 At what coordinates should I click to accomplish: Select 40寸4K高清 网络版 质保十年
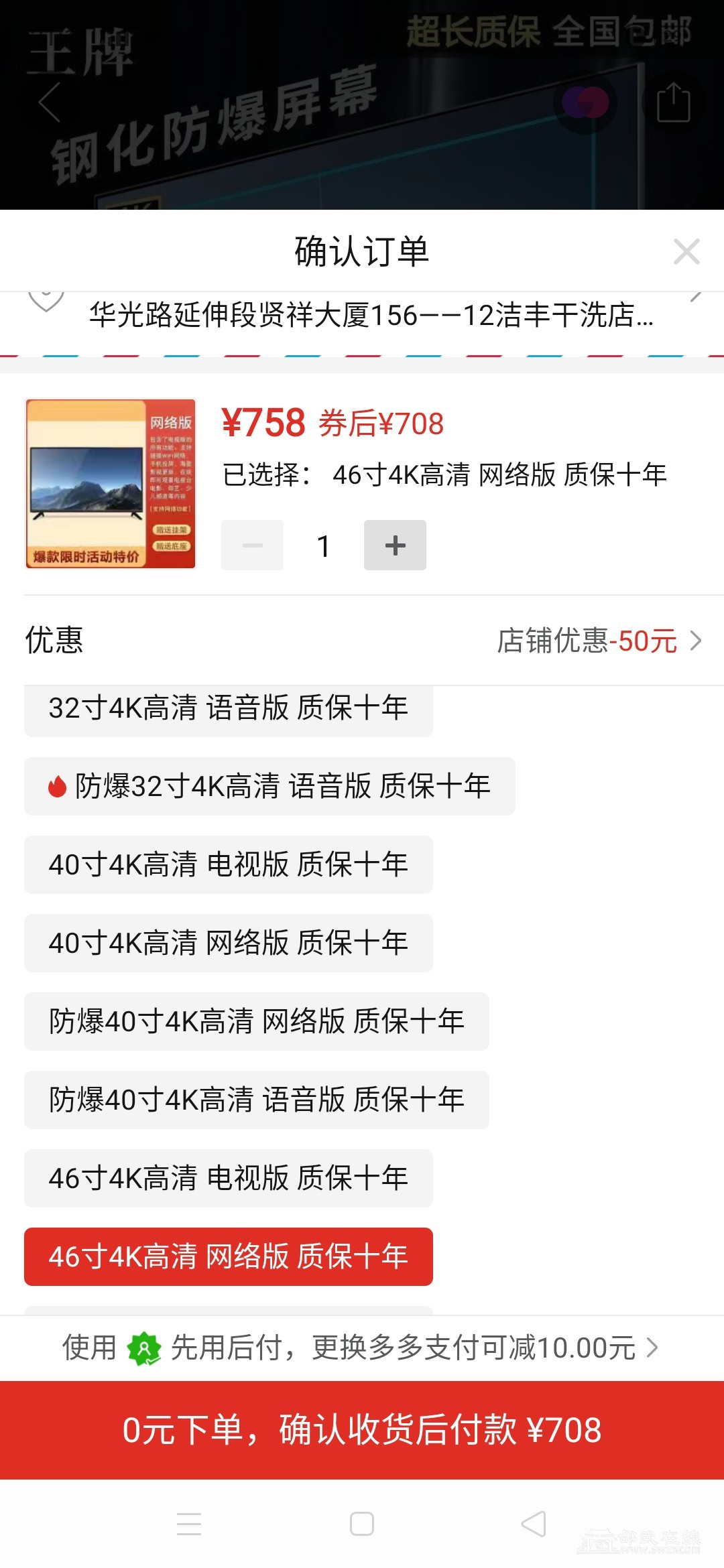pos(228,943)
